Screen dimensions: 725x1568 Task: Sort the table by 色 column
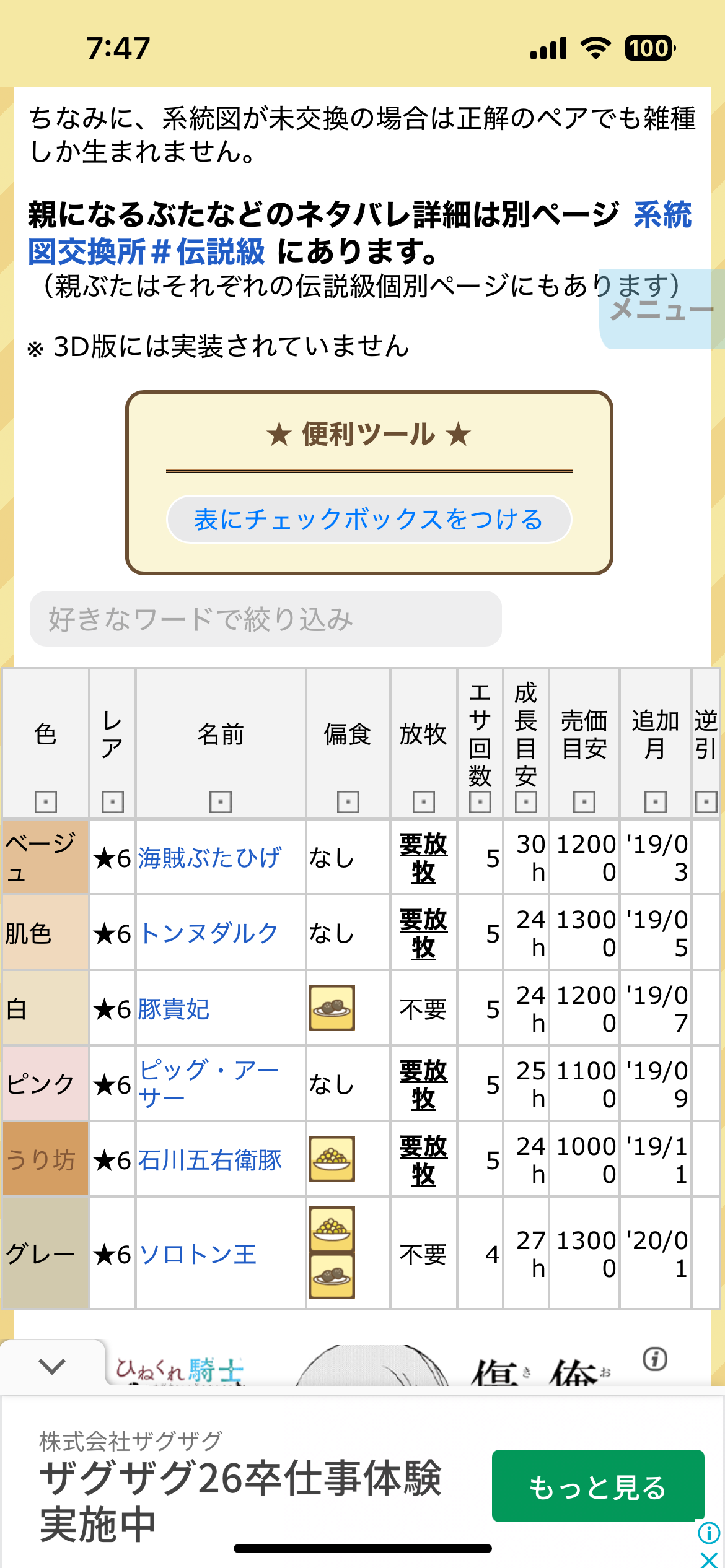pos(46,802)
